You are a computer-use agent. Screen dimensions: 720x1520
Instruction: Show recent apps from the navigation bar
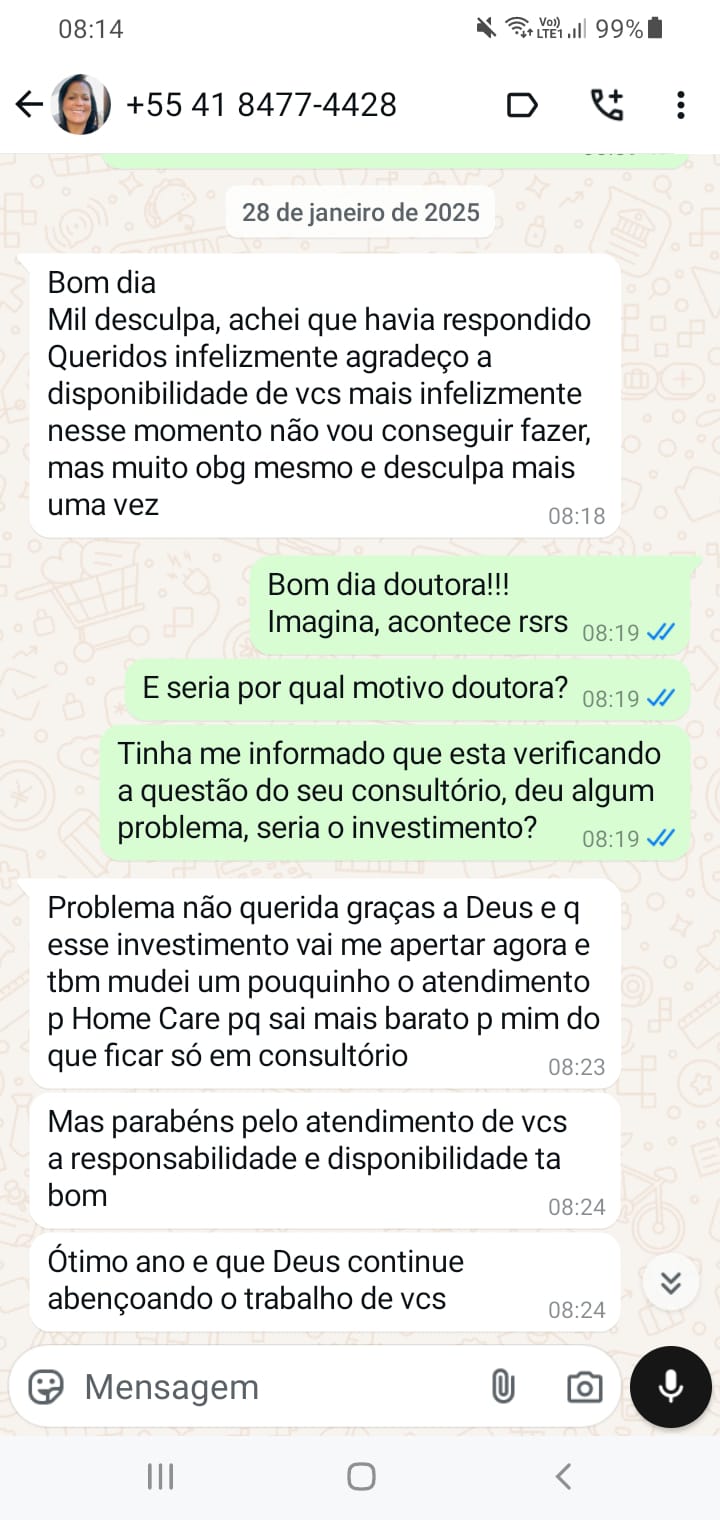pyautogui.click(x=160, y=1476)
